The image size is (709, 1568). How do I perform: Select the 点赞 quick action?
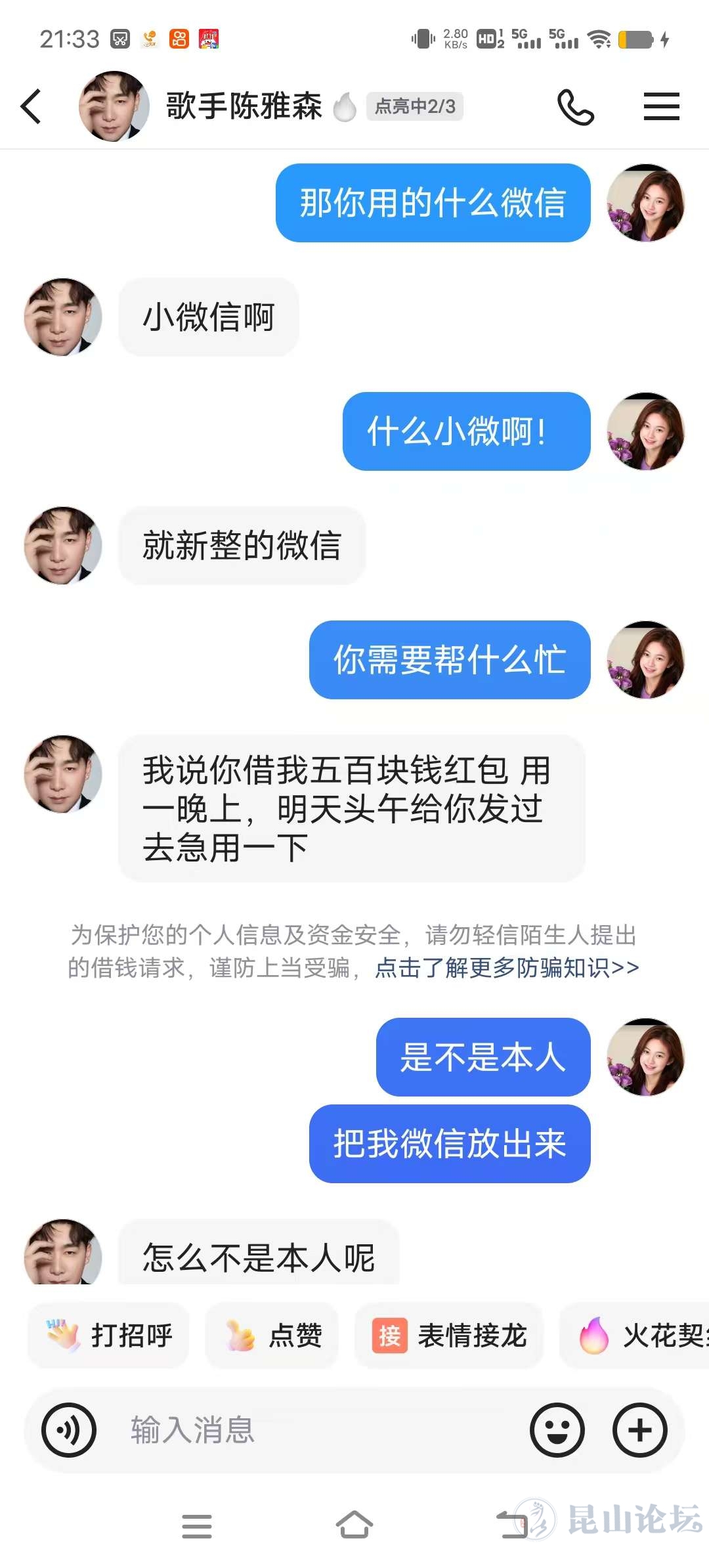pos(272,1336)
